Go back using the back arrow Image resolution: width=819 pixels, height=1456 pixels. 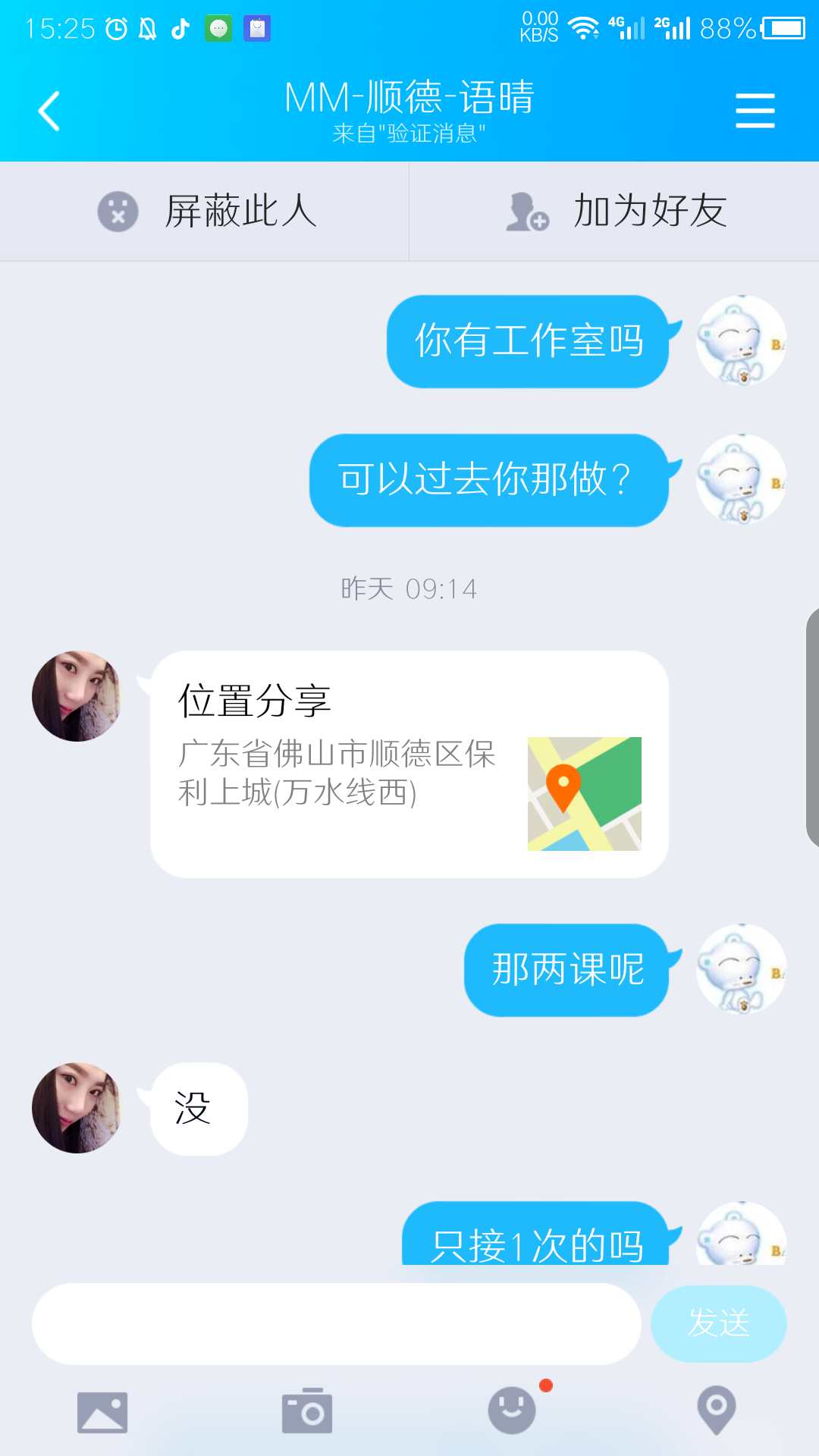48,110
